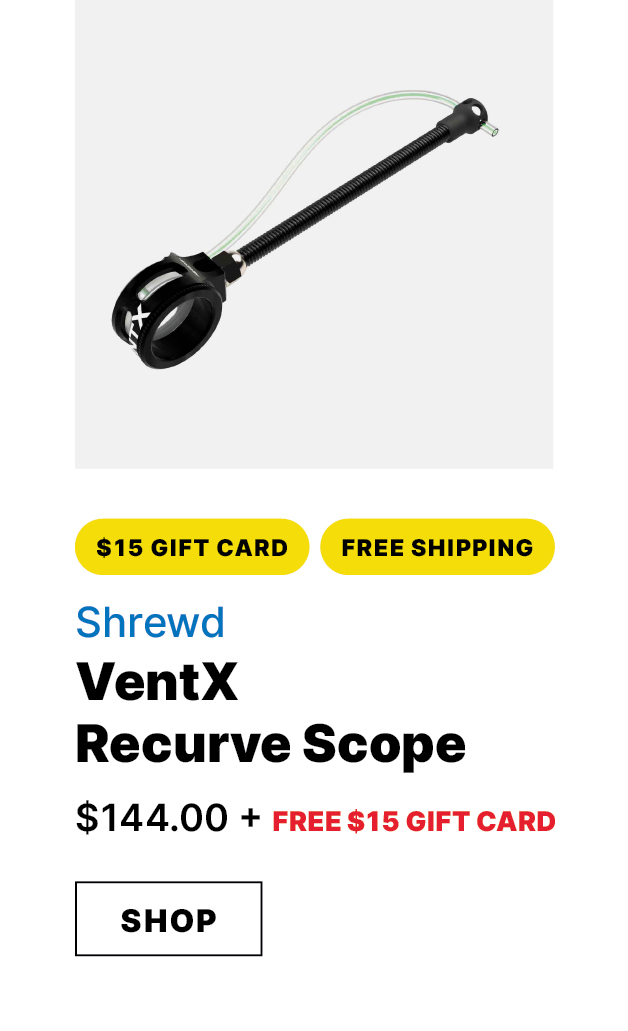
Task: Tap the SHOP button
Action: (x=168, y=918)
